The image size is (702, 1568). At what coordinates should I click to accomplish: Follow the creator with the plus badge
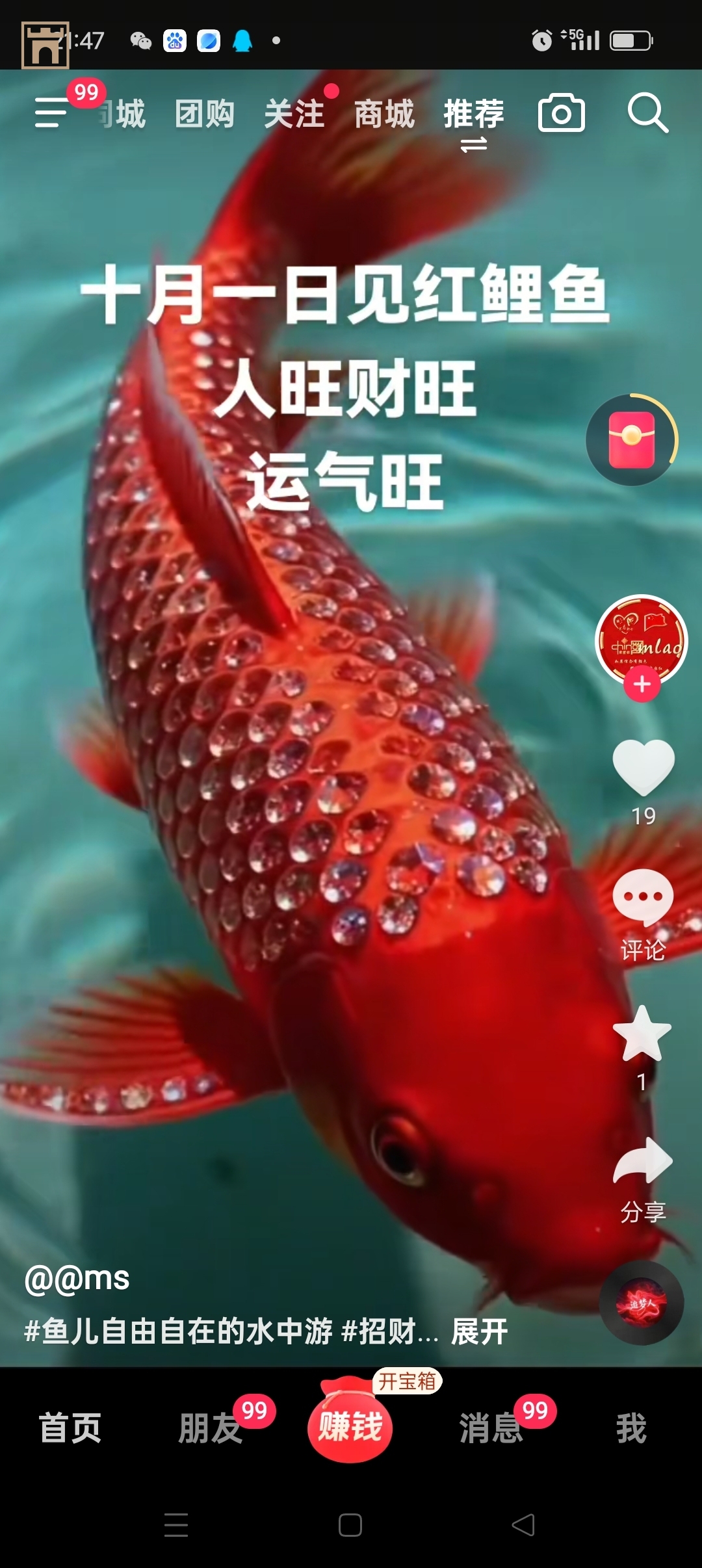[x=642, y=684]
